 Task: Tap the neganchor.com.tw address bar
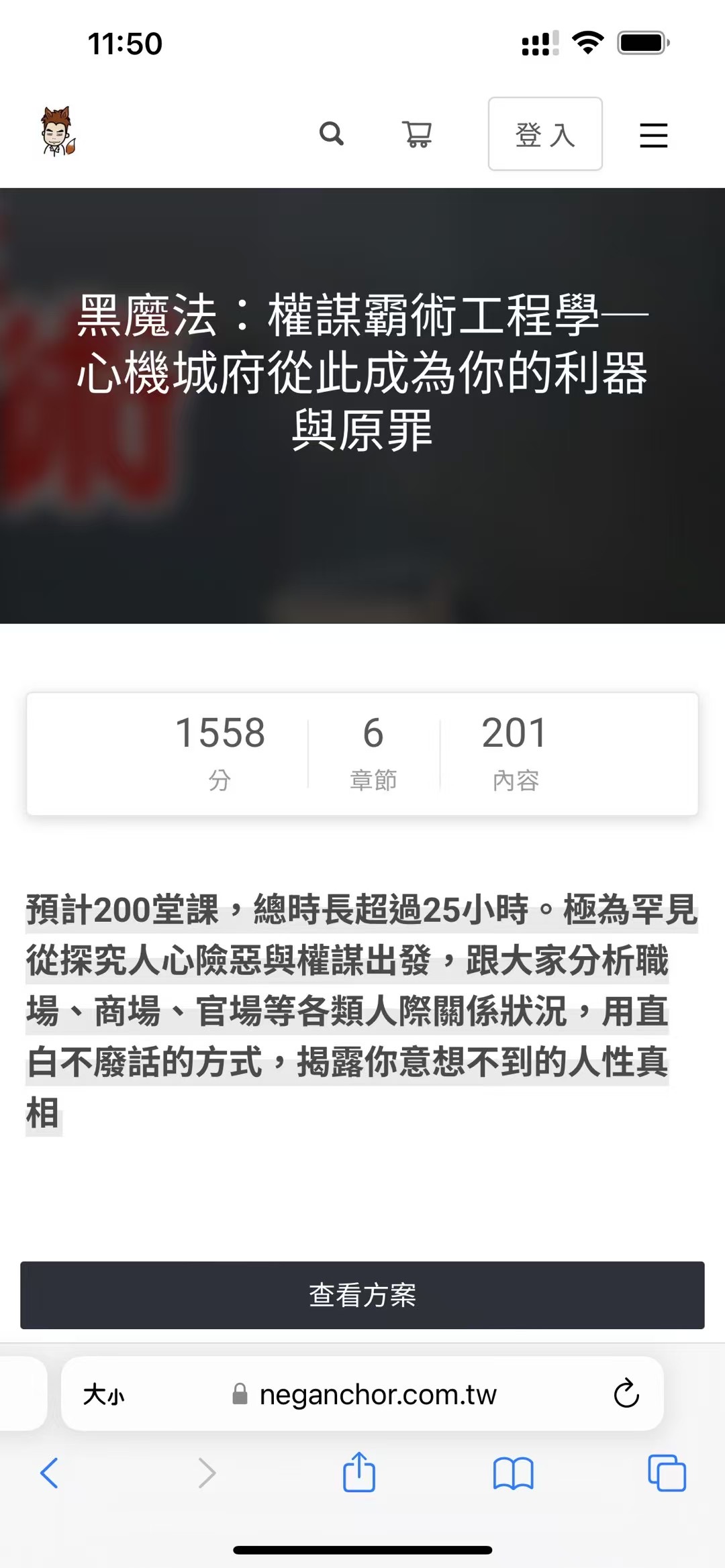377,1395
